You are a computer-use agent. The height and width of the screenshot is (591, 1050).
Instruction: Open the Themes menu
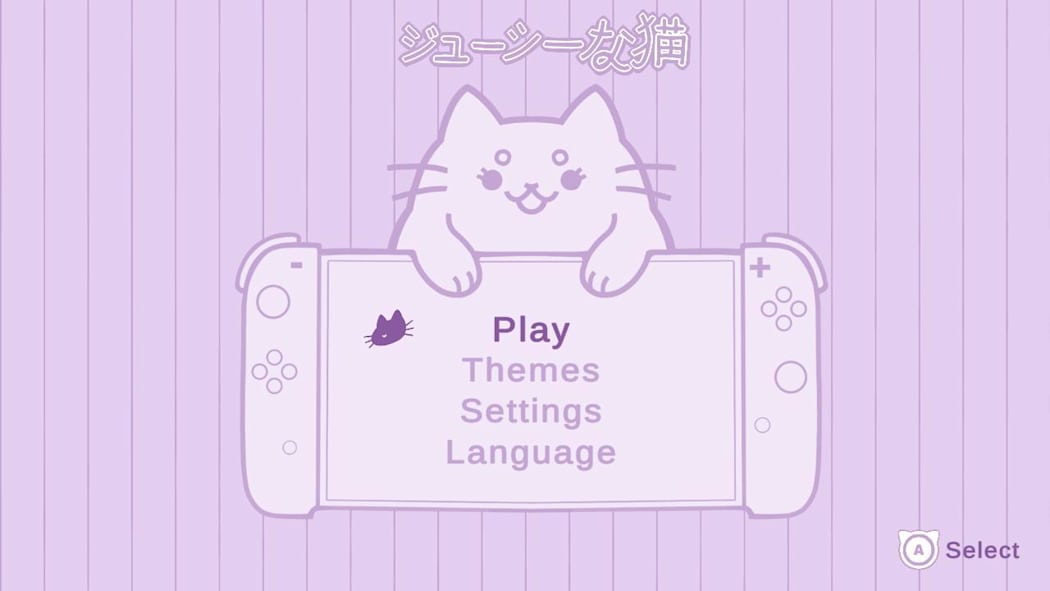pos(531,371)
